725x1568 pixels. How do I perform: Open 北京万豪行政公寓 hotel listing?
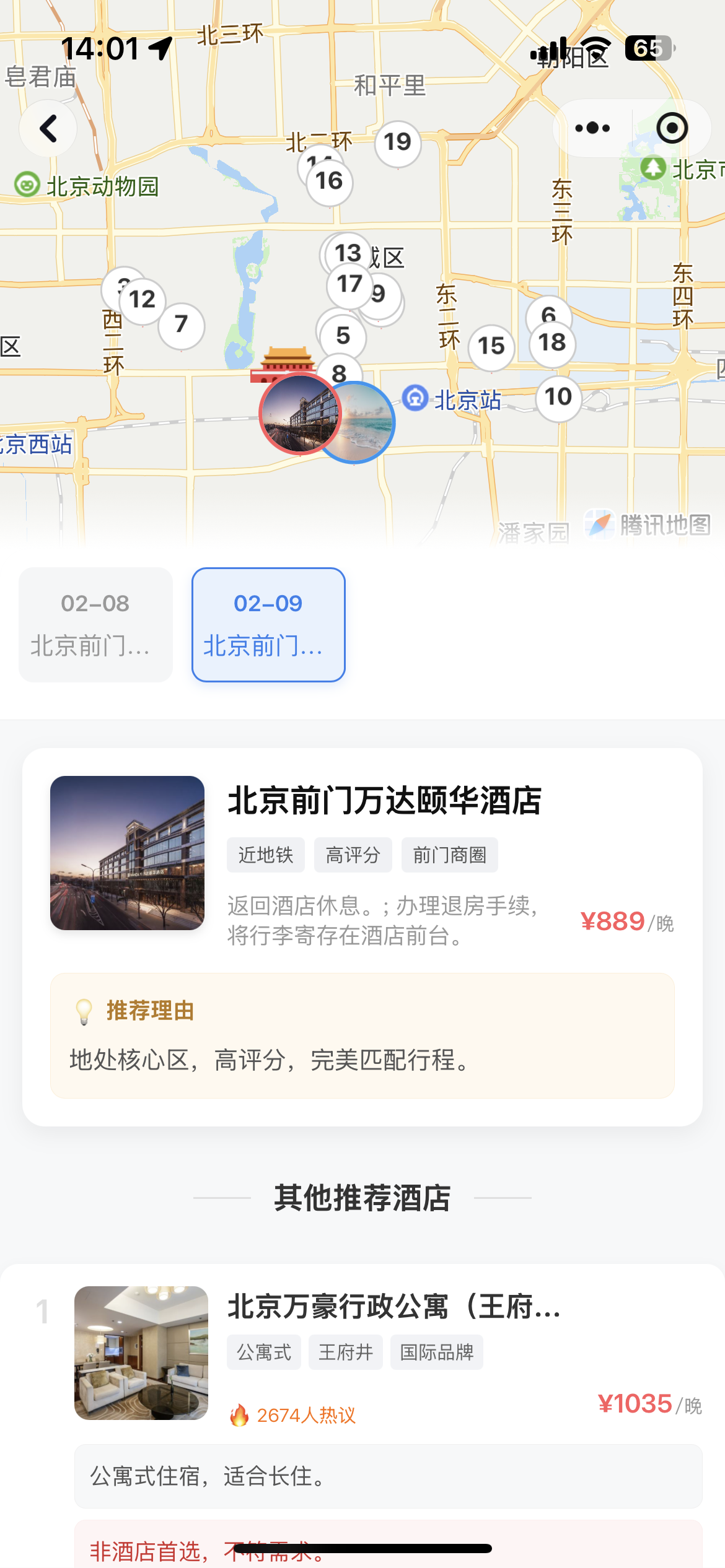pos(394,1307)
